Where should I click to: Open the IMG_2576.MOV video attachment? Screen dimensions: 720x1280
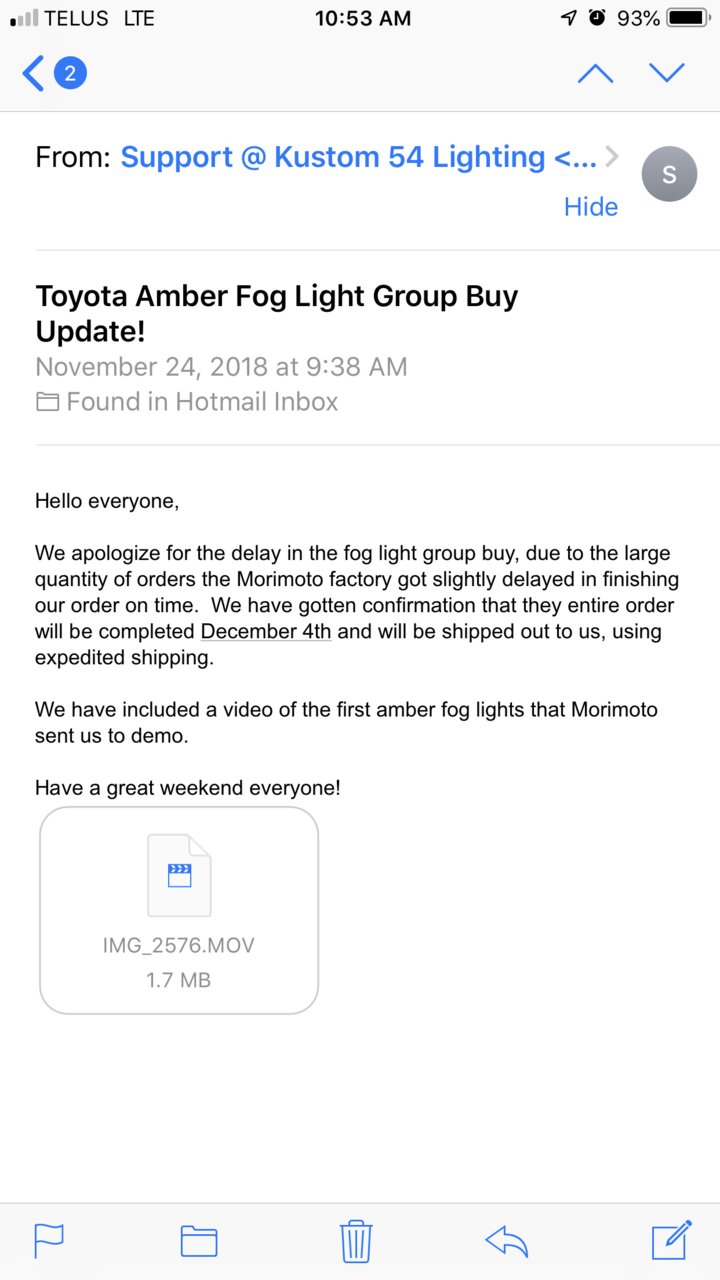tap(179, 910)
